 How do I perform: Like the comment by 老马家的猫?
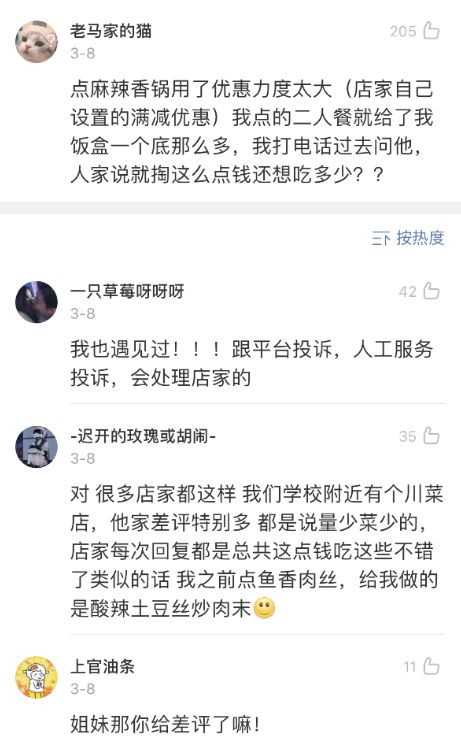point(431,30)
